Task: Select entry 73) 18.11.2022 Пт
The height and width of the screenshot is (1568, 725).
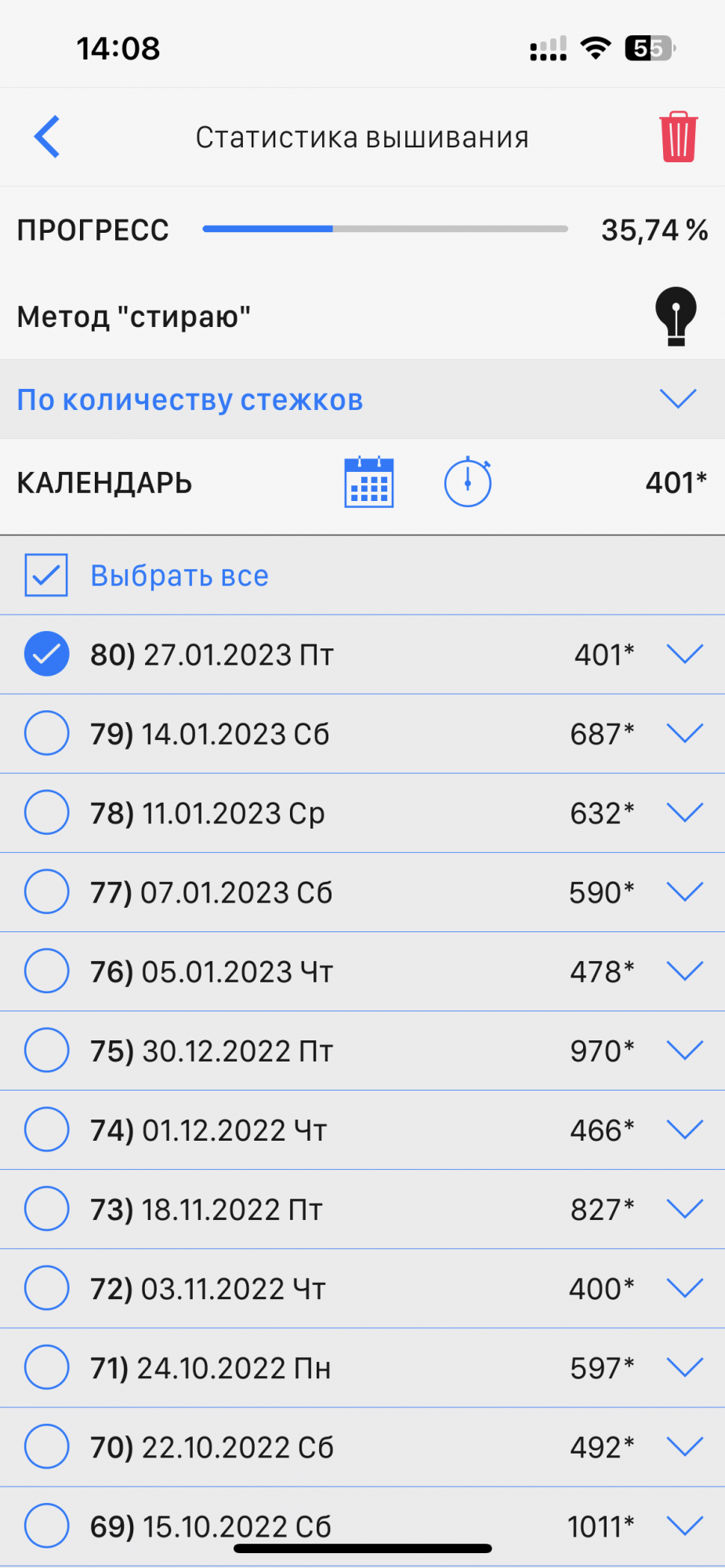Action: (47, 1209)
